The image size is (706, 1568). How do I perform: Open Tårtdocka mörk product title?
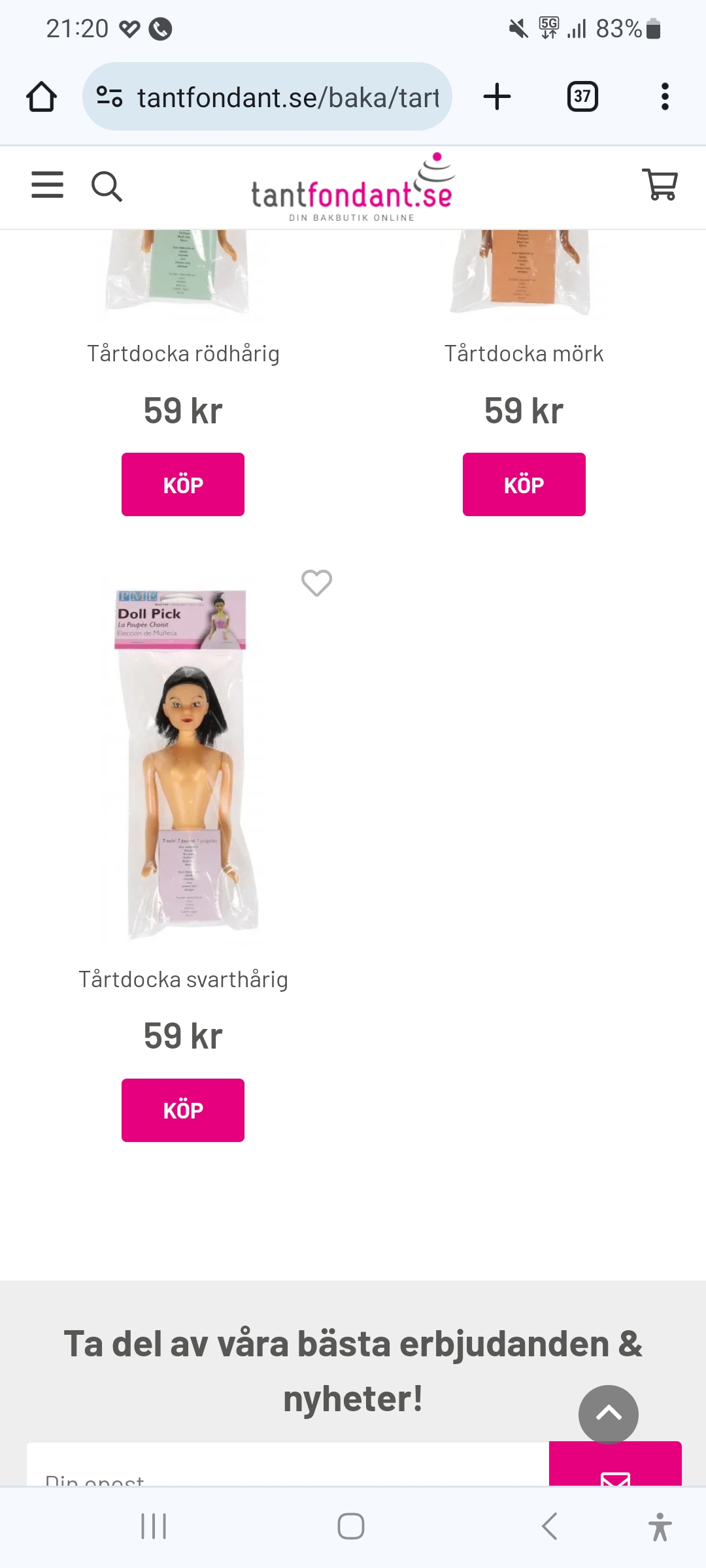[x=524, y=353]
